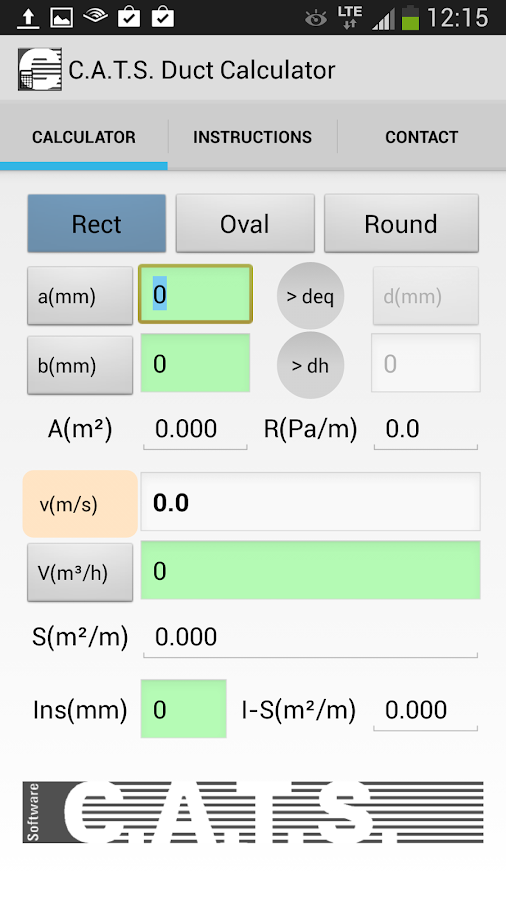The height and width of the screenshot is (900, 506).
Task: Tap the b(mm) button
Action: coord(80,365)
